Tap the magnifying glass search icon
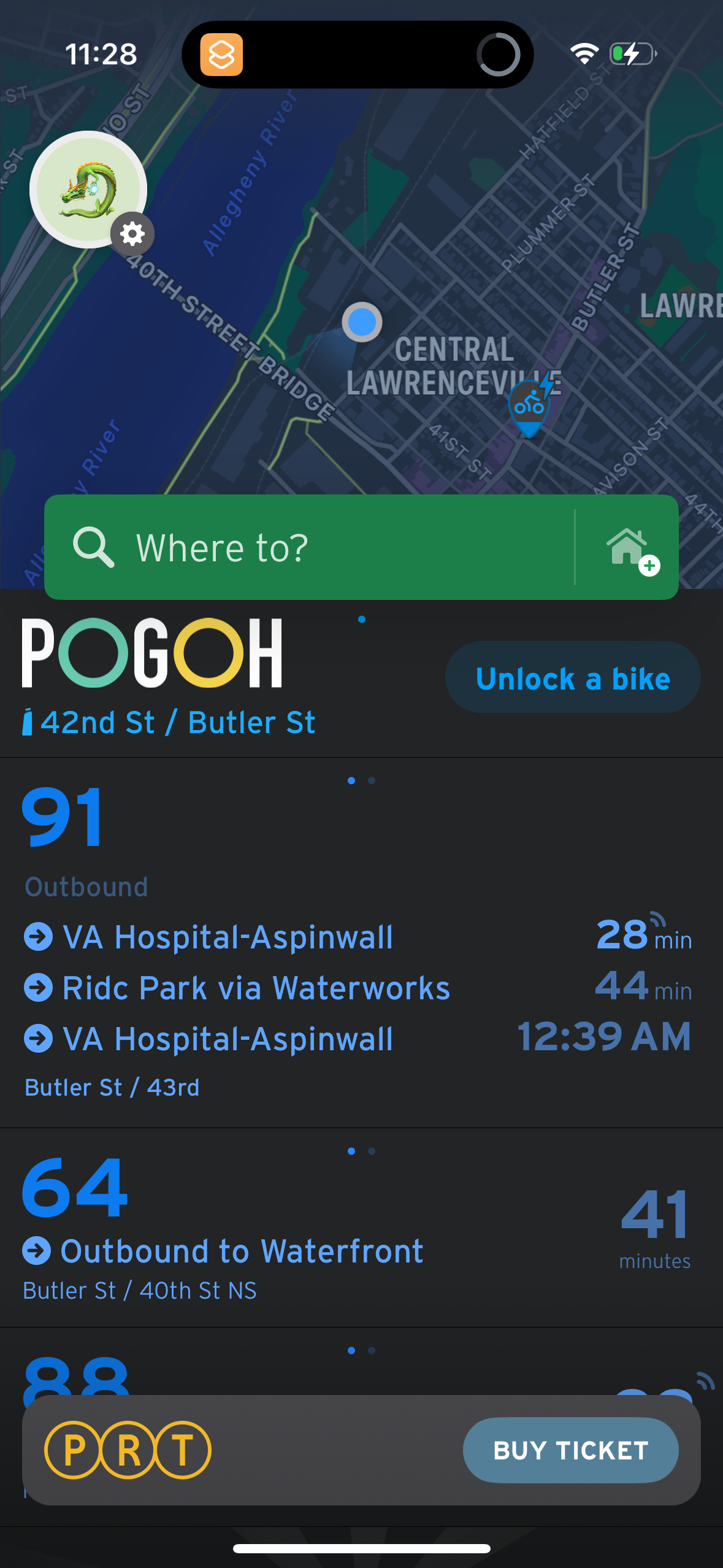Screen dimensions: 723x1568 point(95,547)
